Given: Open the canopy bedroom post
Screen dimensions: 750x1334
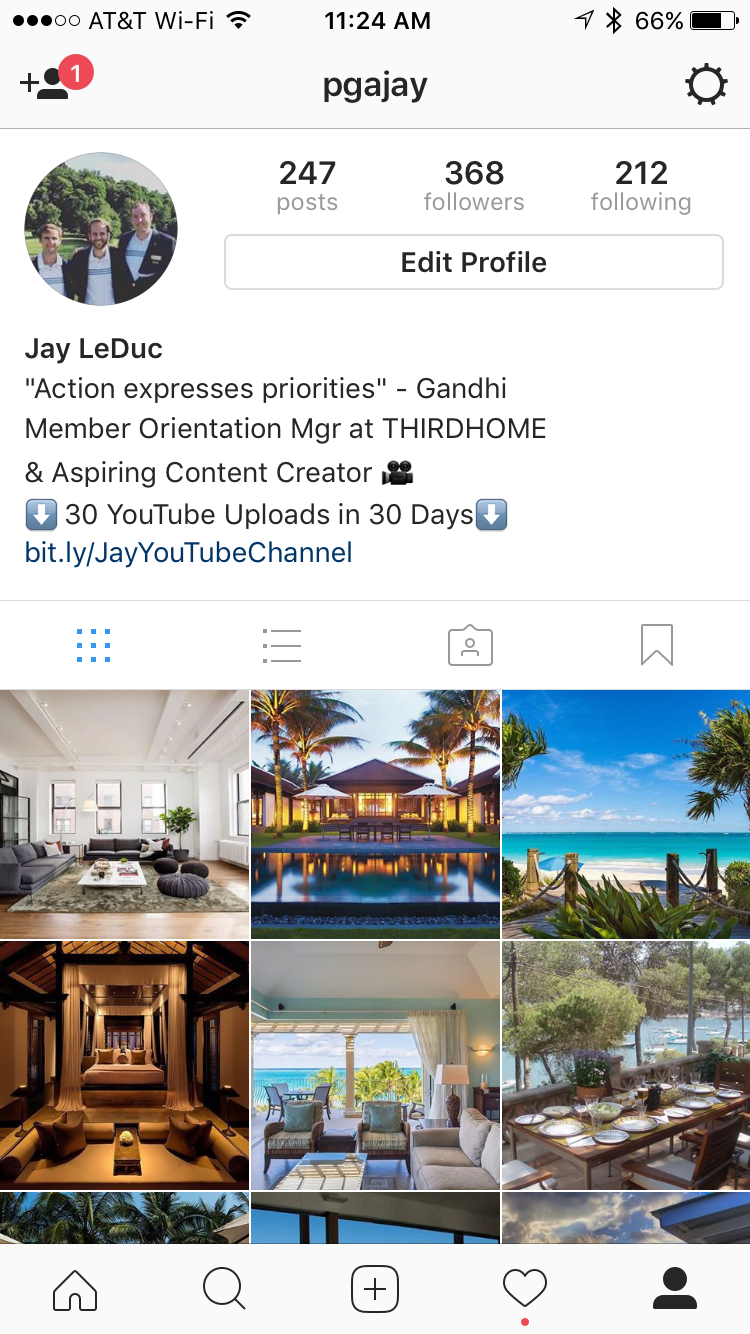Looking at the screenshot, I should 124,1065.
